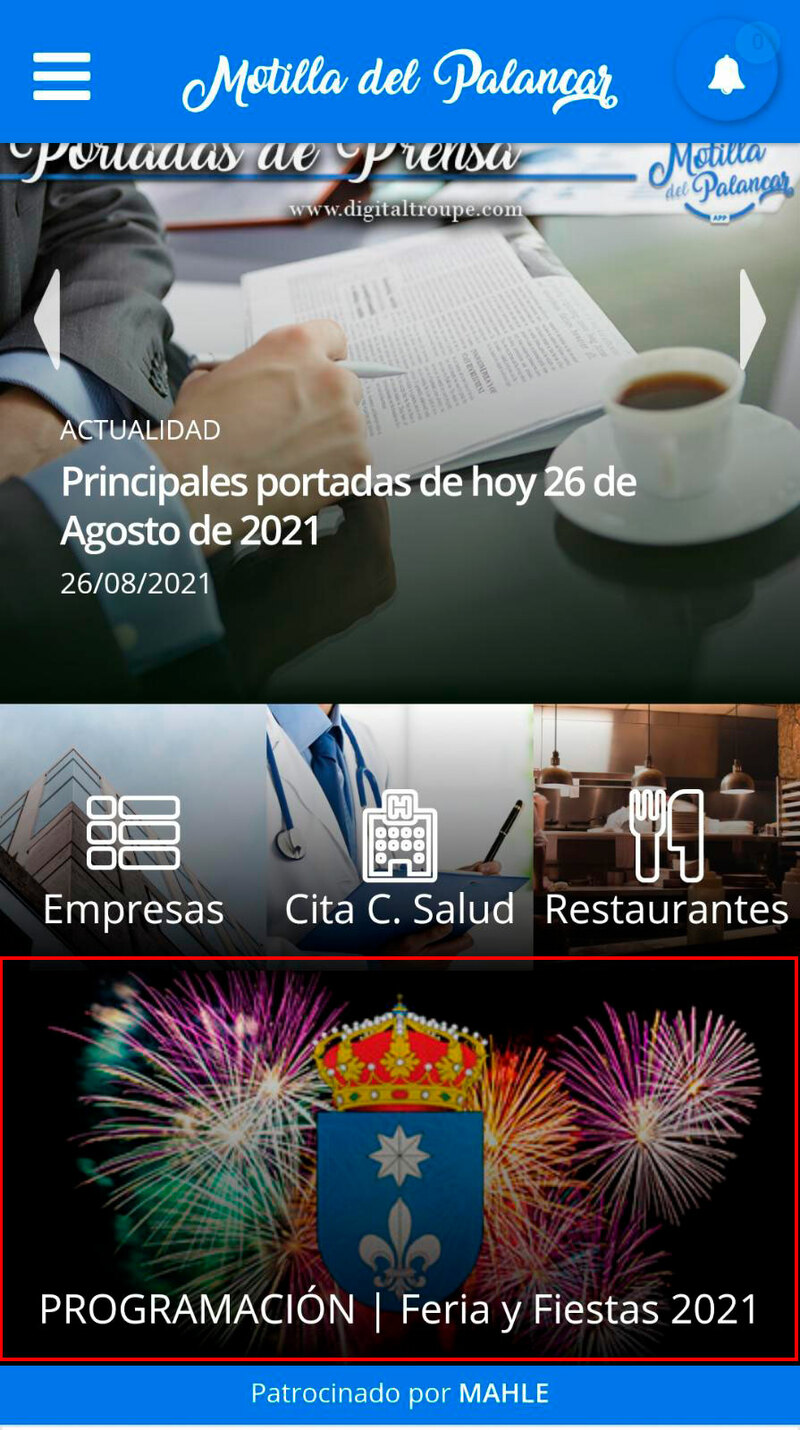Advance to the next carousel slide
The height and width of the screenshot is (1430, 800).
[752, 320]
